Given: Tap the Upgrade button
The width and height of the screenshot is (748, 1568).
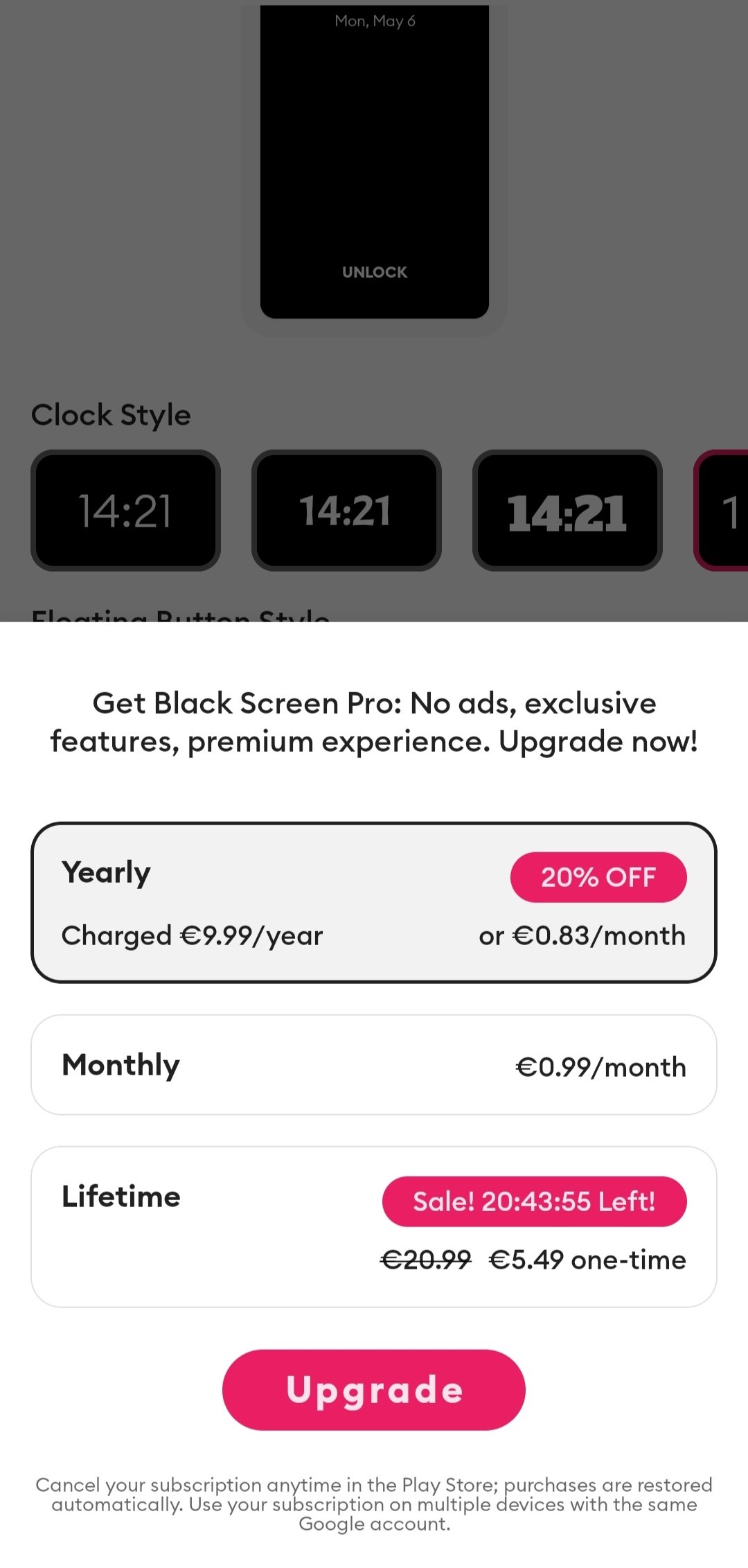Looking at the screenshot, I should click(x=374, y=1389).
